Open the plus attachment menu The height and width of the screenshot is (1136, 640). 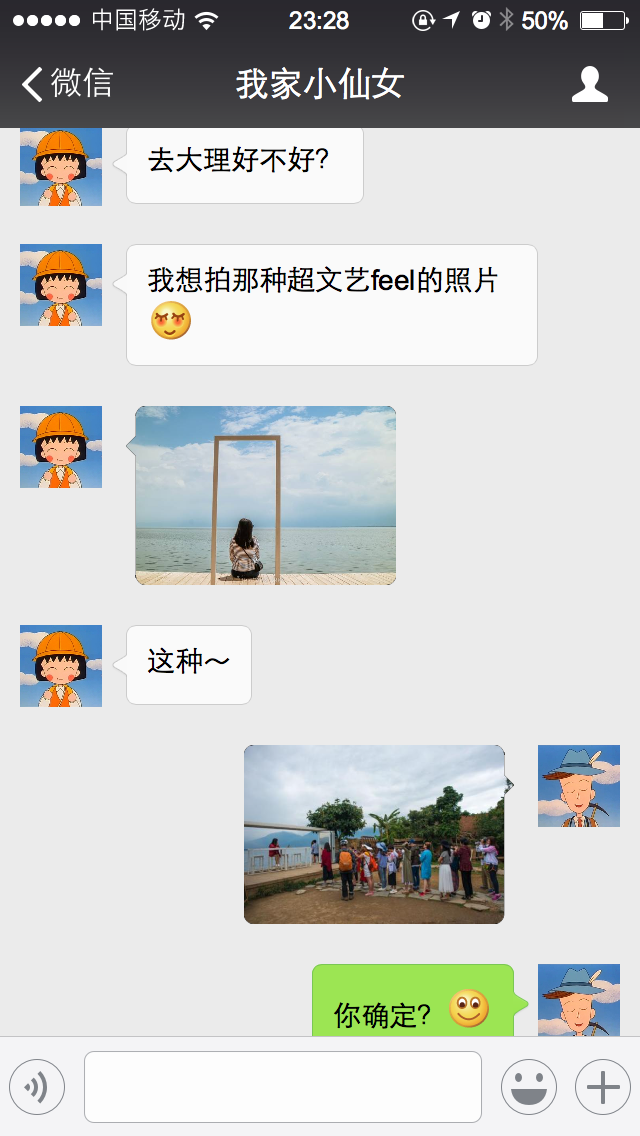(602, 1087)
